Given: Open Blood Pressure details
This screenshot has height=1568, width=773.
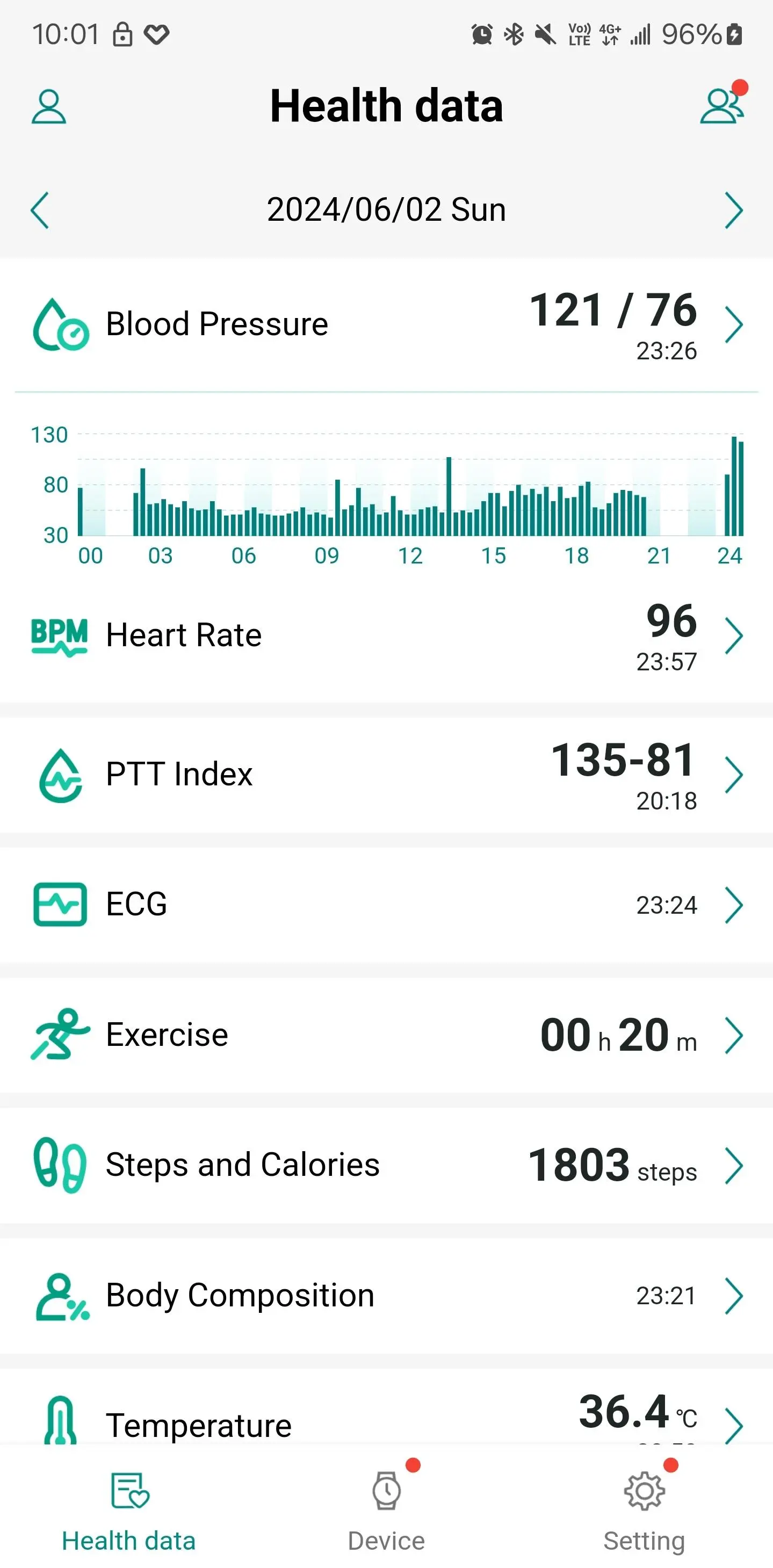Looking at the screenshot, I should pos(387,324).
